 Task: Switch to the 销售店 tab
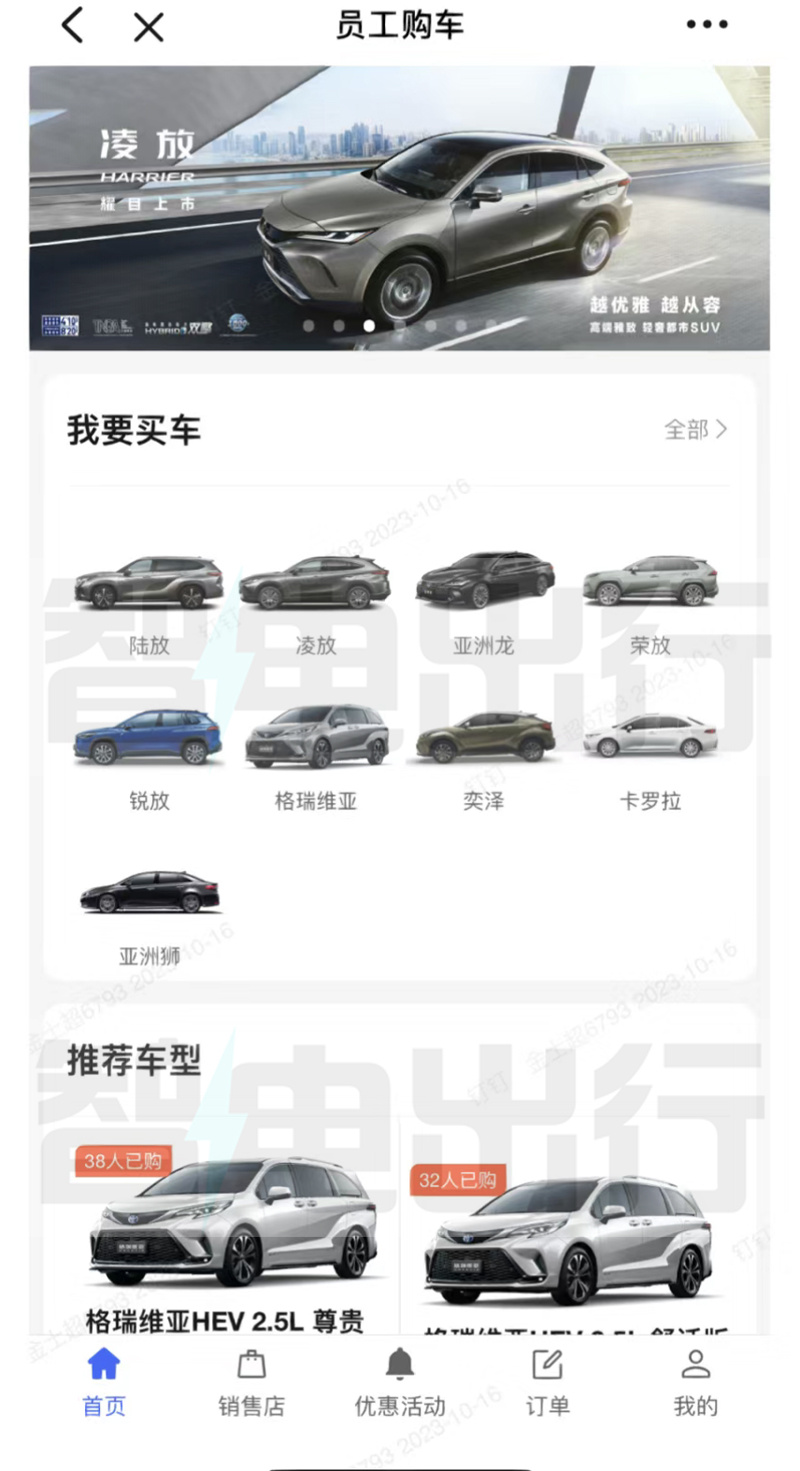coord(251,1383)
